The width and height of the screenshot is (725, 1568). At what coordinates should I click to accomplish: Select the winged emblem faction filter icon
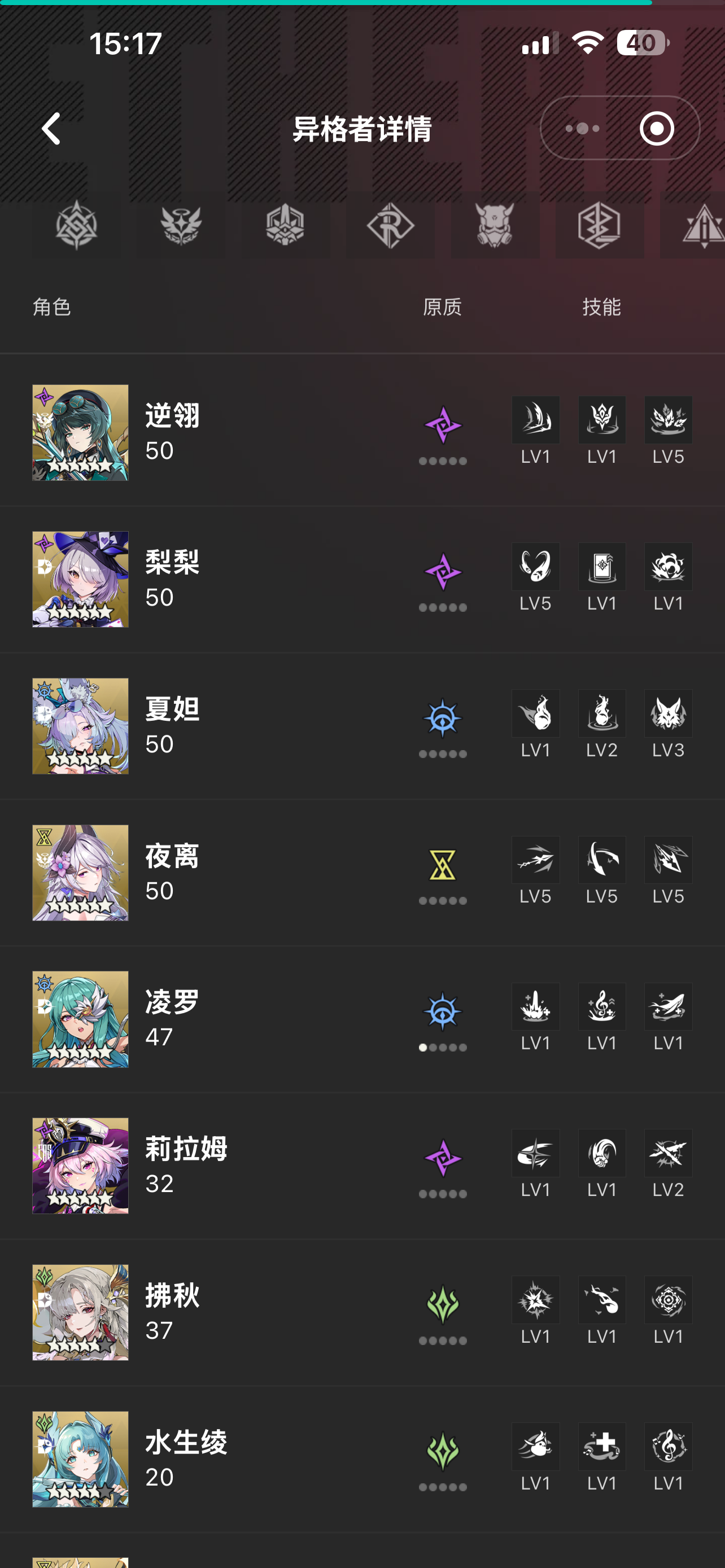point(181,227)
